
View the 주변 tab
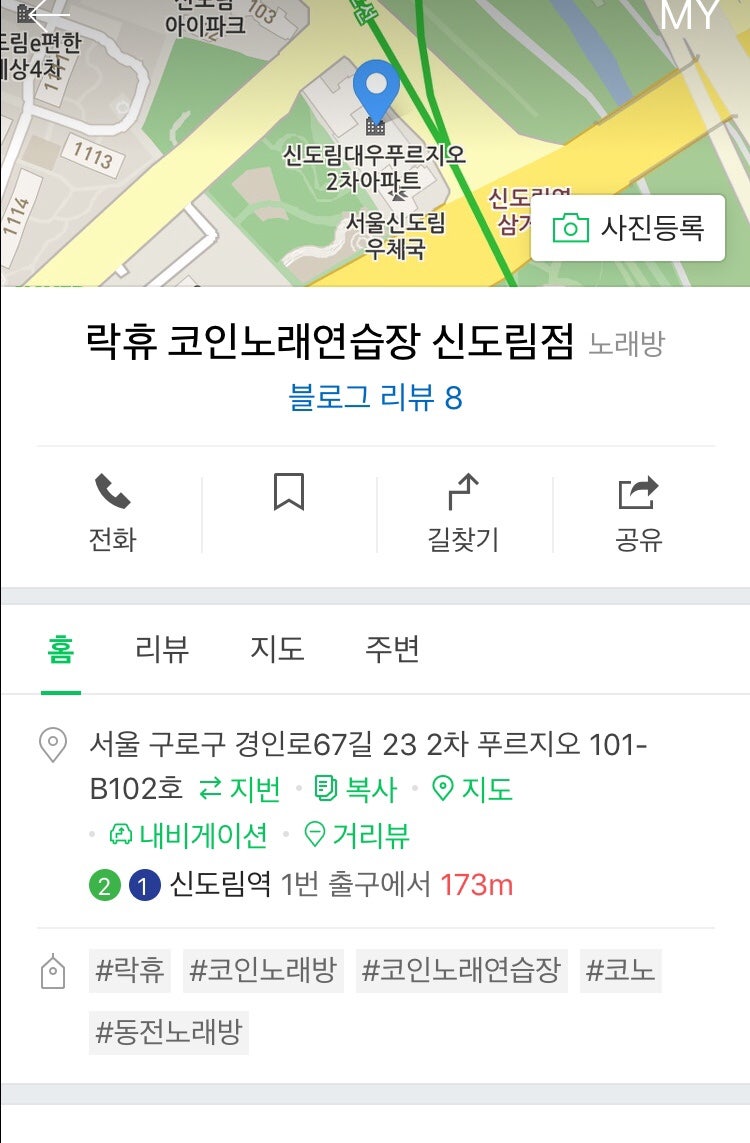coord(390,650)
